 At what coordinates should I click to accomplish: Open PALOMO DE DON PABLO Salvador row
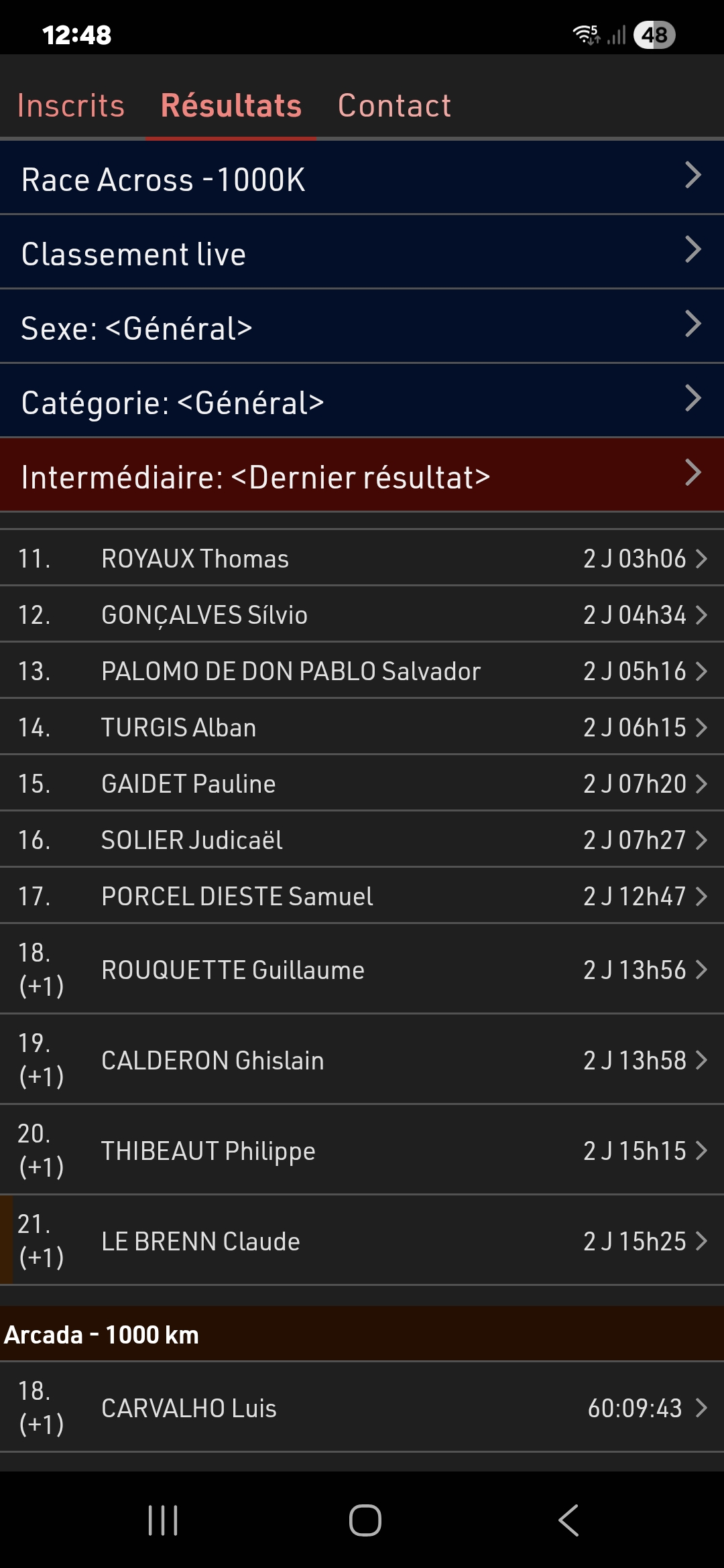(x=362, y=671)
